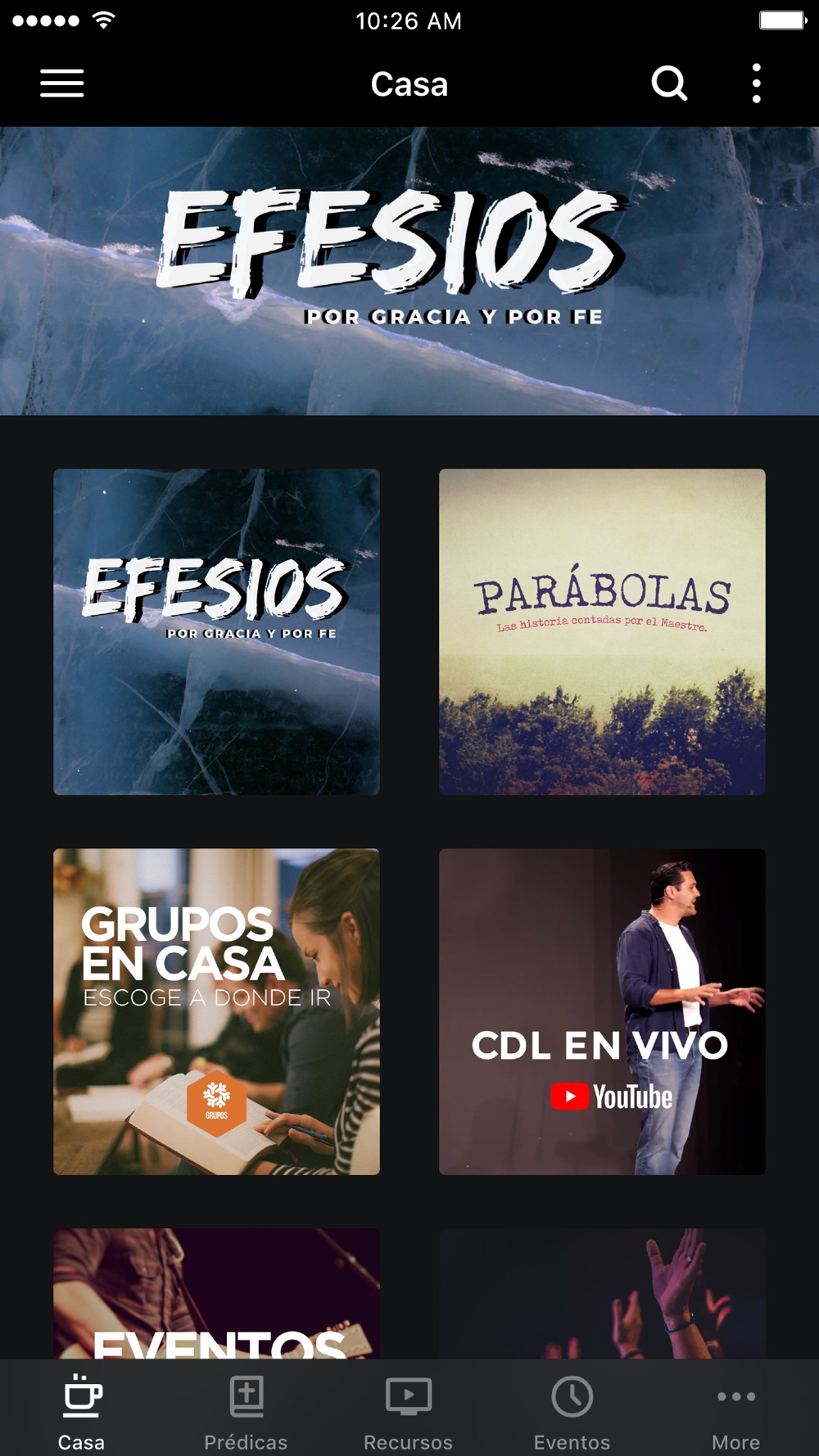This screenshot has height=1456, width=819.
Task: Open the hamburger drawer menu
Action: tap(62, 84)
